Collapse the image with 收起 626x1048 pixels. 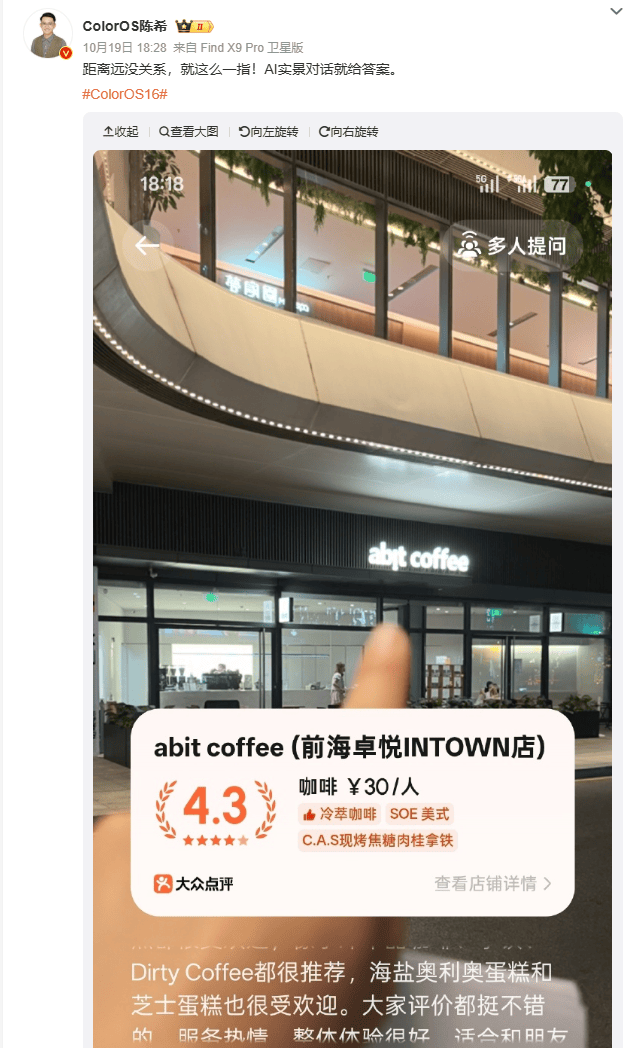(x=120, y=132)
